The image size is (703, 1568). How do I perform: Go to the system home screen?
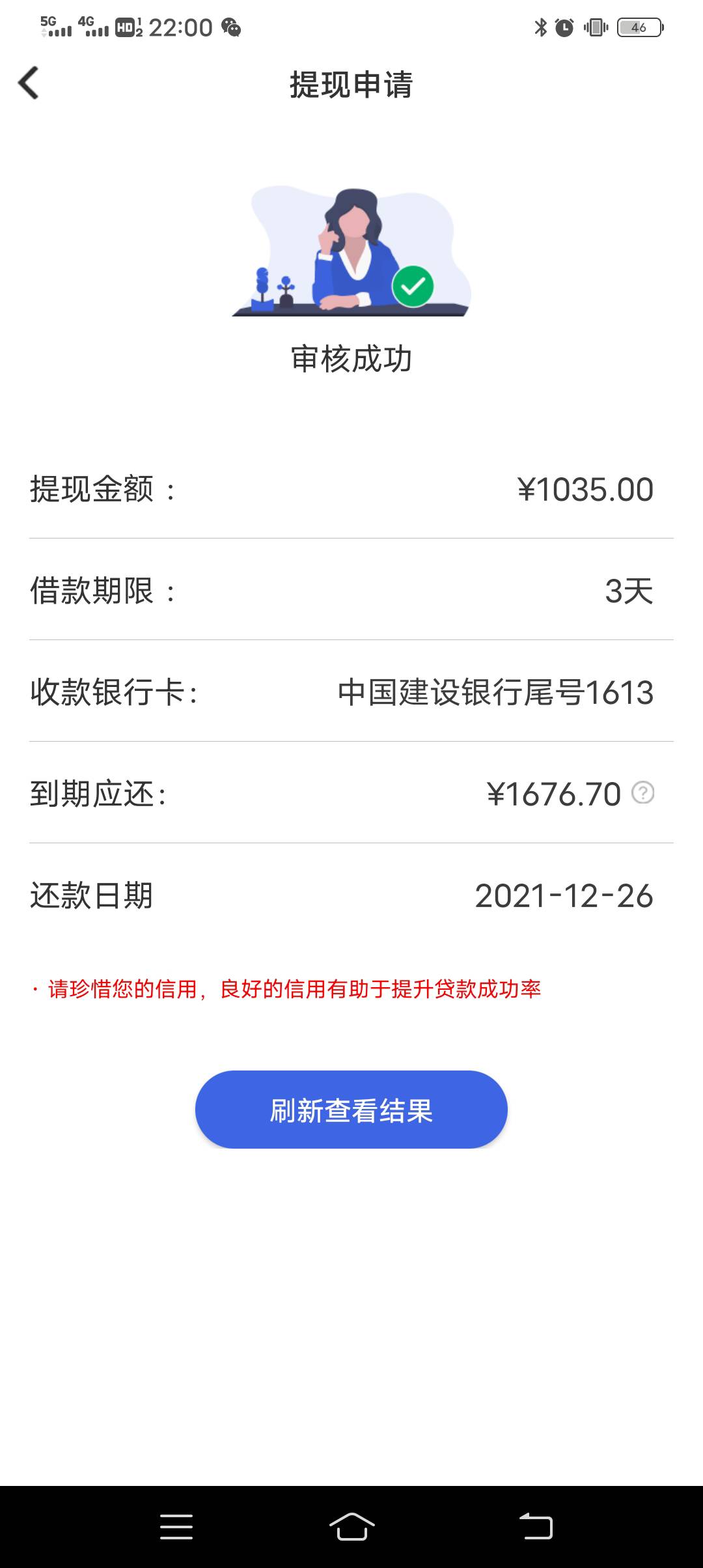351,1527
